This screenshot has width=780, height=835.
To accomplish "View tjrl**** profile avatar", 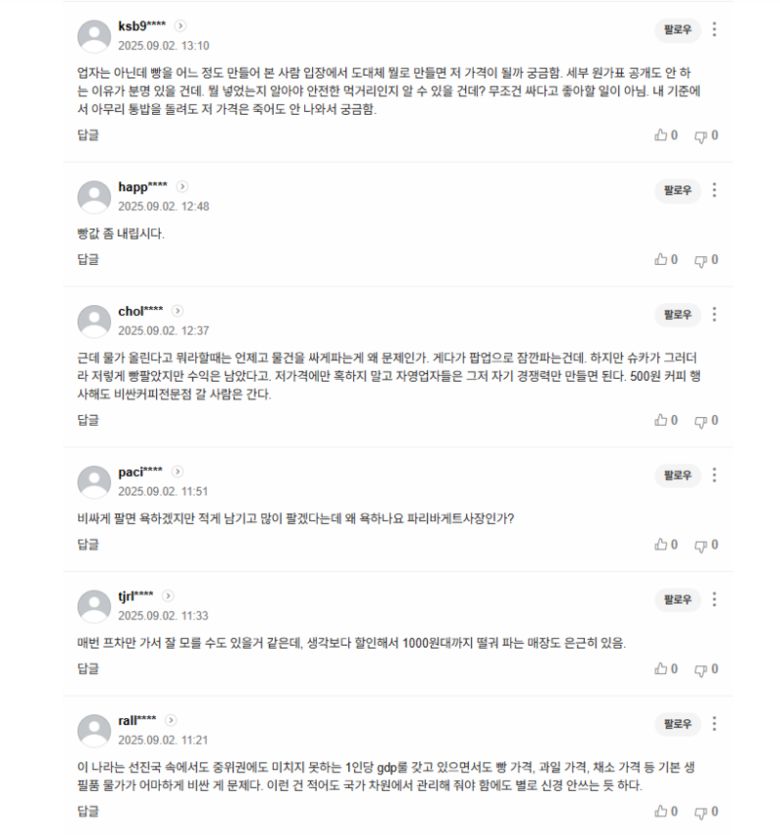I will pos(94,606).
